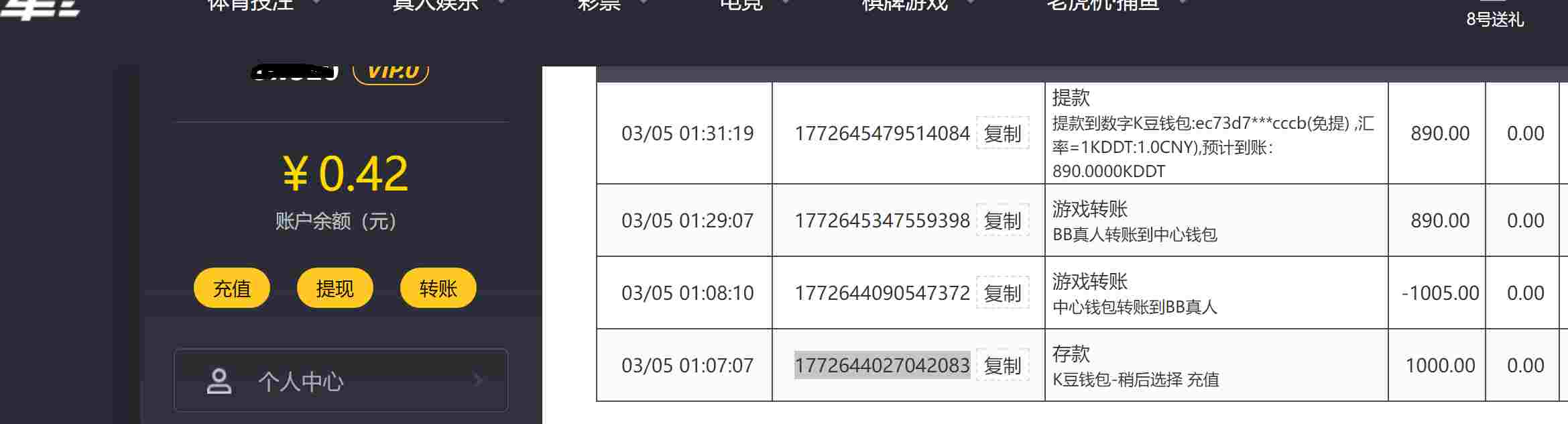1568x424 pixels.
Task: Tap the 转账 transfer button
Action: [438, 288]
